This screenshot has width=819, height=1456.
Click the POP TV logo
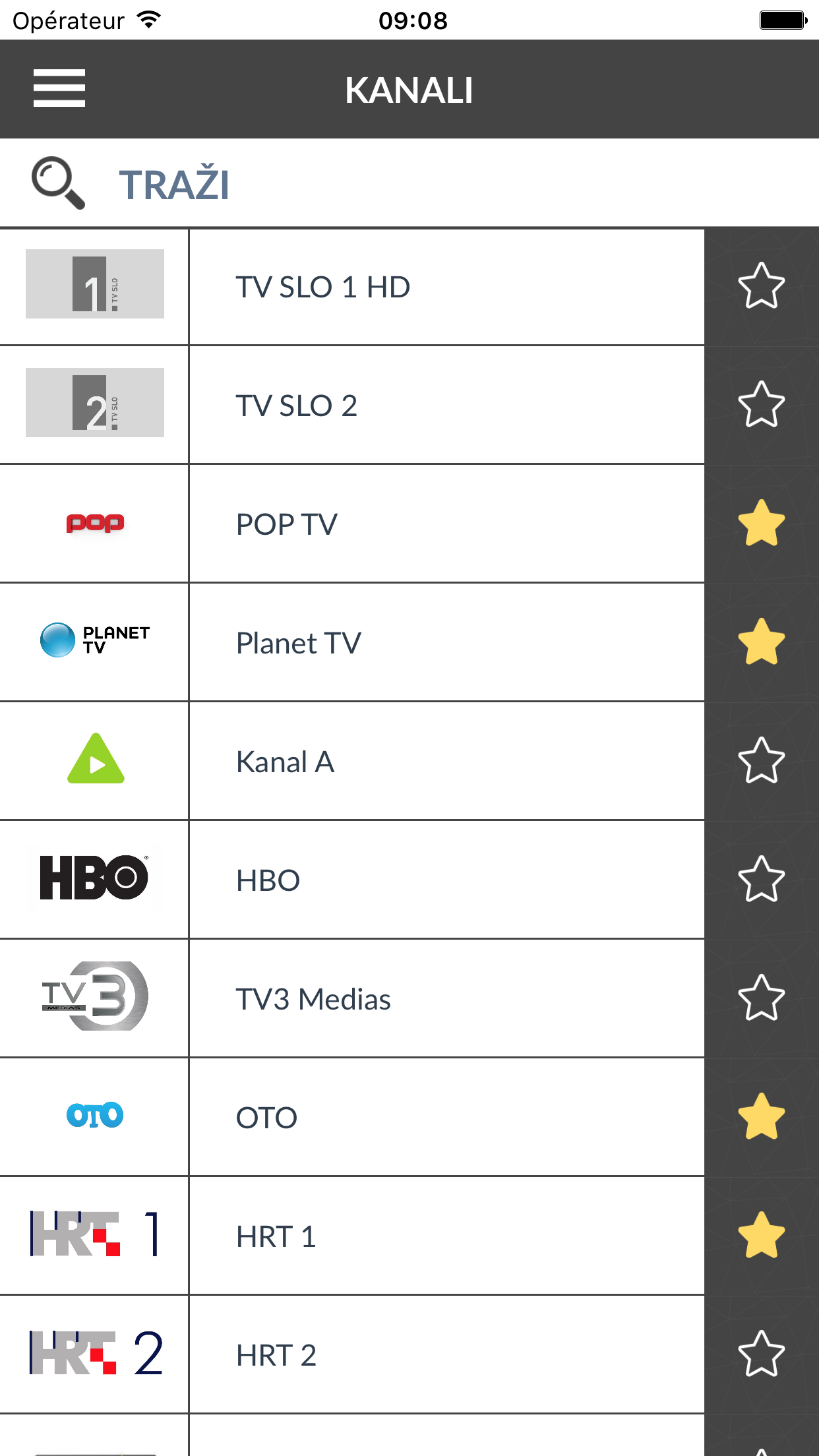[x=94, y=522]
